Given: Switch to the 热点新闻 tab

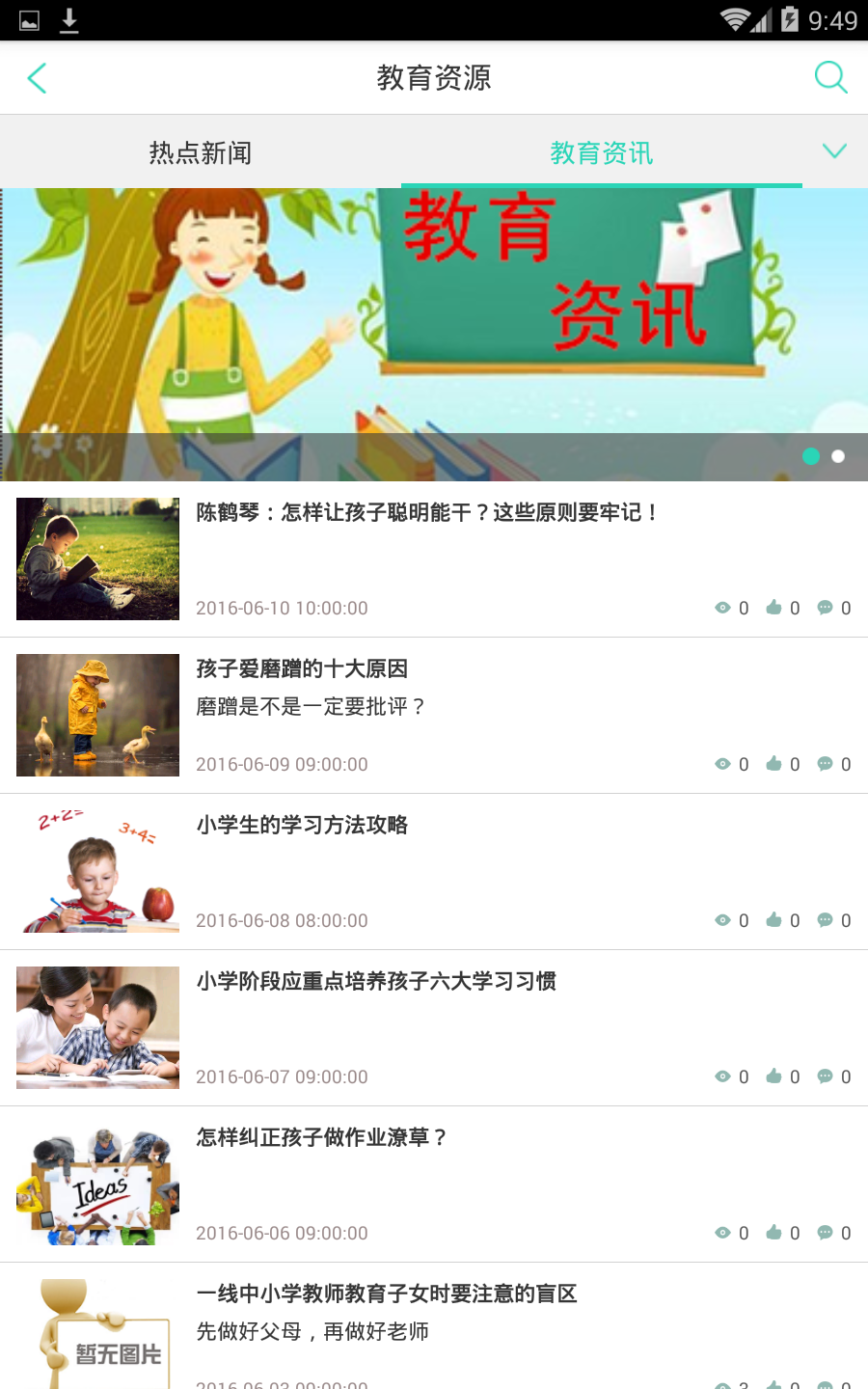Looking at the screenshot, I should (x=201, y=152).
